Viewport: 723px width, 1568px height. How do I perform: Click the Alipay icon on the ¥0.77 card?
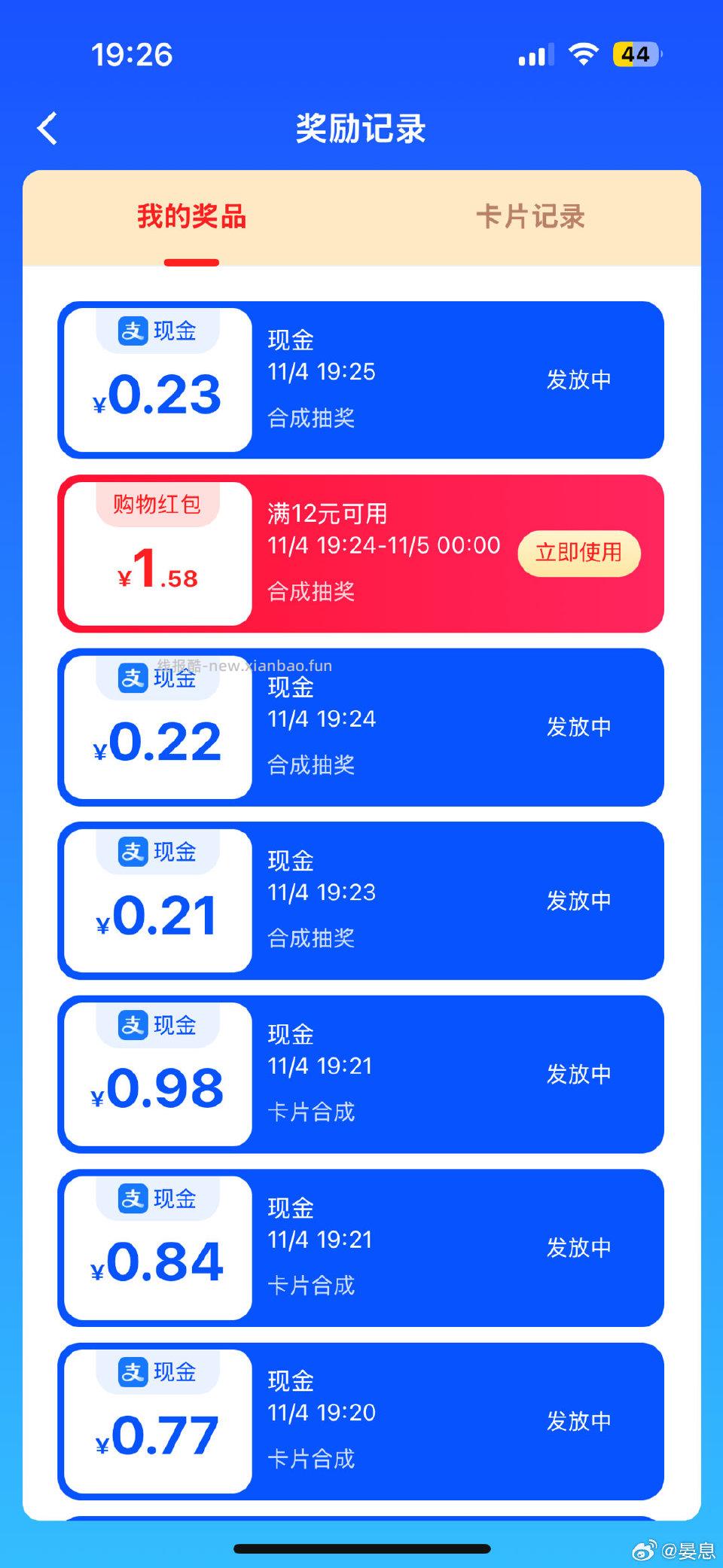point(132,1373)
